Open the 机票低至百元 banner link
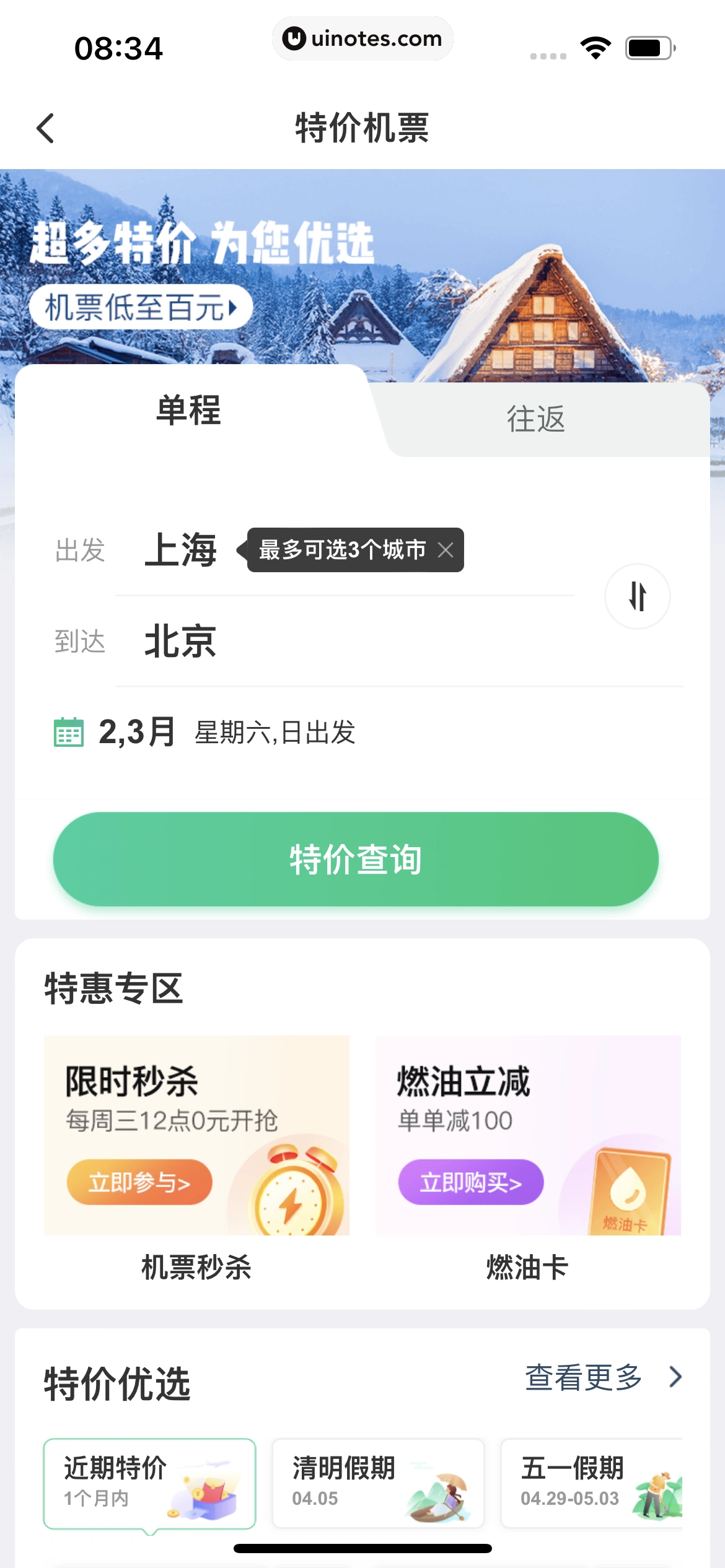Screen dimensions: 725x1568 pyautogui.click(x=141, y=307)
